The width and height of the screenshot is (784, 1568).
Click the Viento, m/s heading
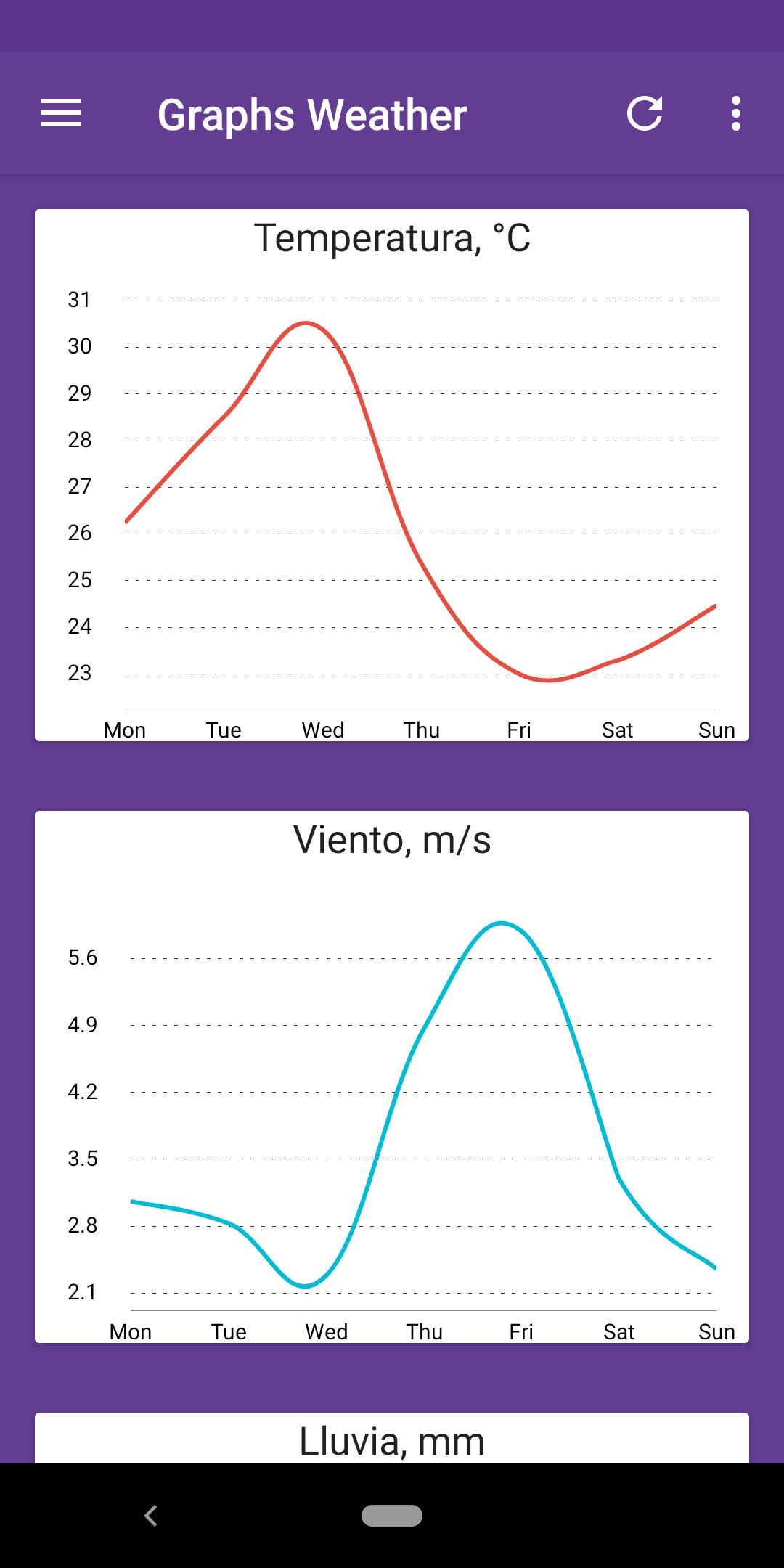pyautogui.click(x=392, y=841)
